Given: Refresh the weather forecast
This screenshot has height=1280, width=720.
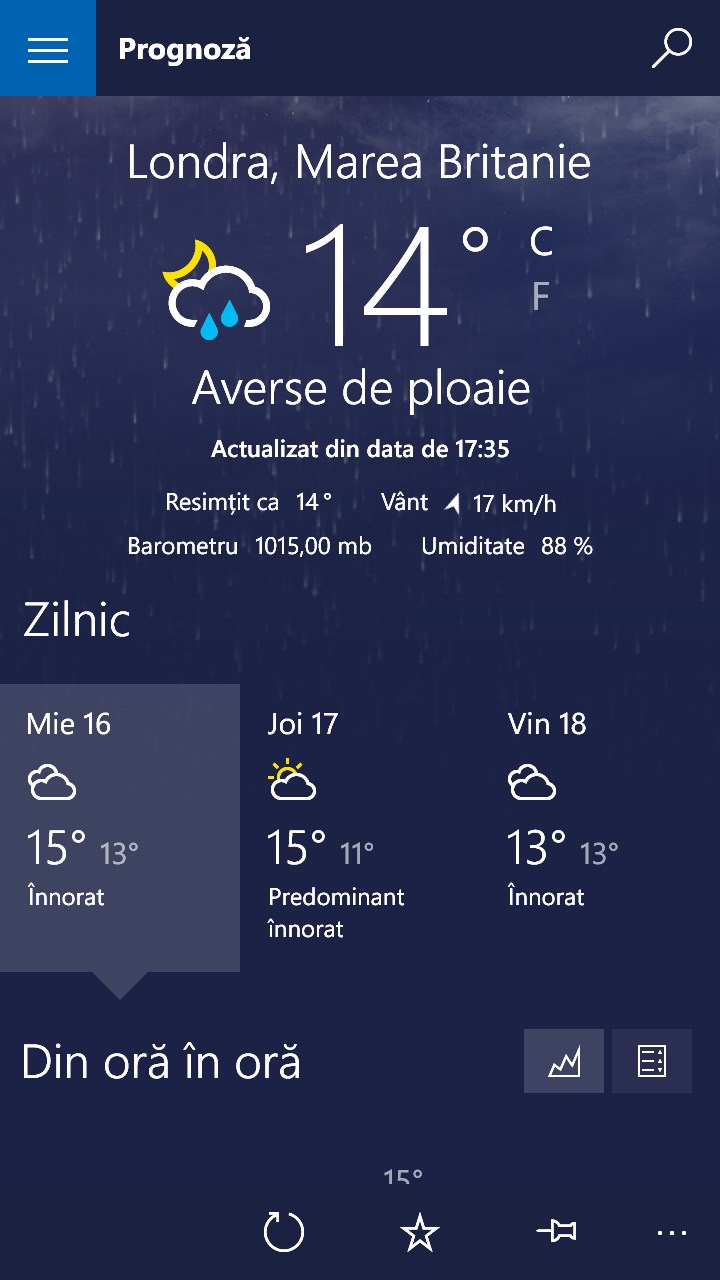Looking at the screenshot, I should pos(285,1232).
